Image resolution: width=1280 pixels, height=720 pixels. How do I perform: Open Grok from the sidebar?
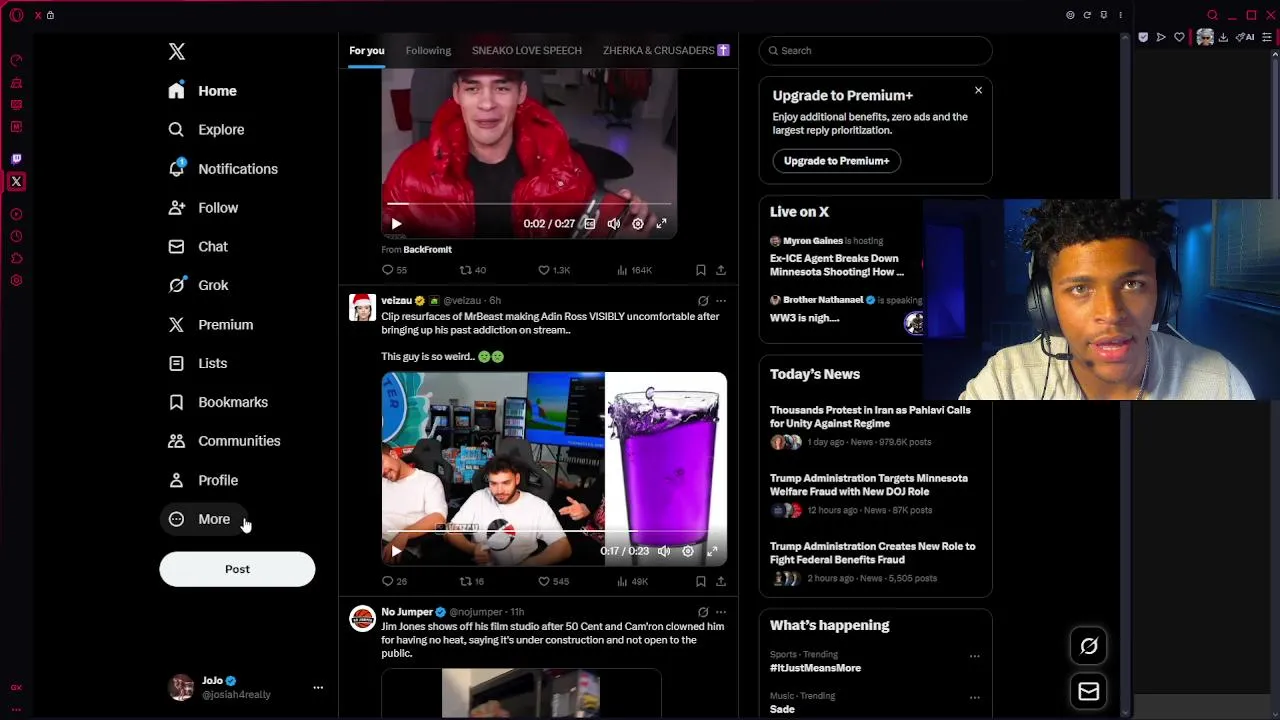click(x=212, y=285)
